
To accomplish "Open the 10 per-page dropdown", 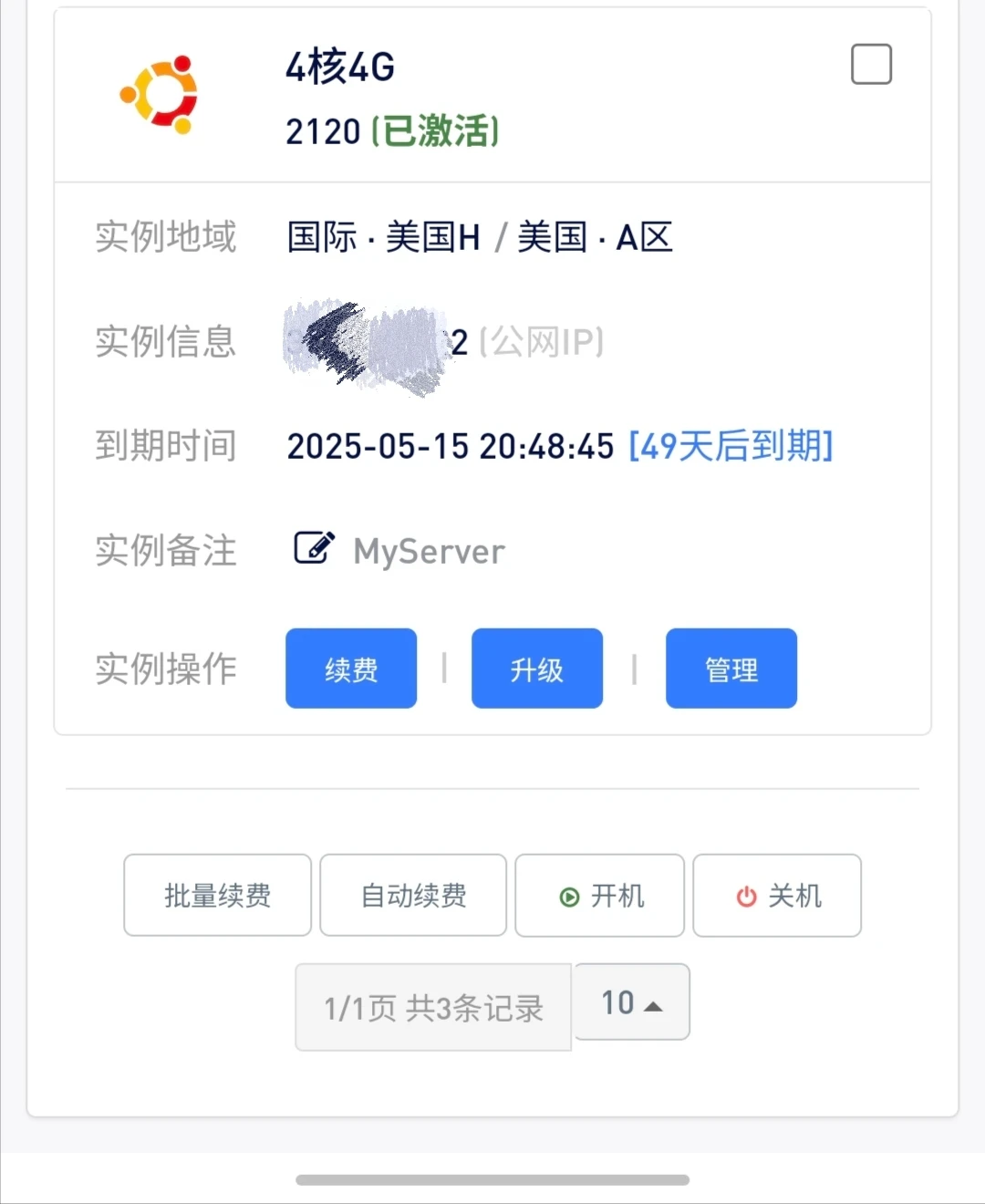I will pyautogui.click(x=631, y=1002).
